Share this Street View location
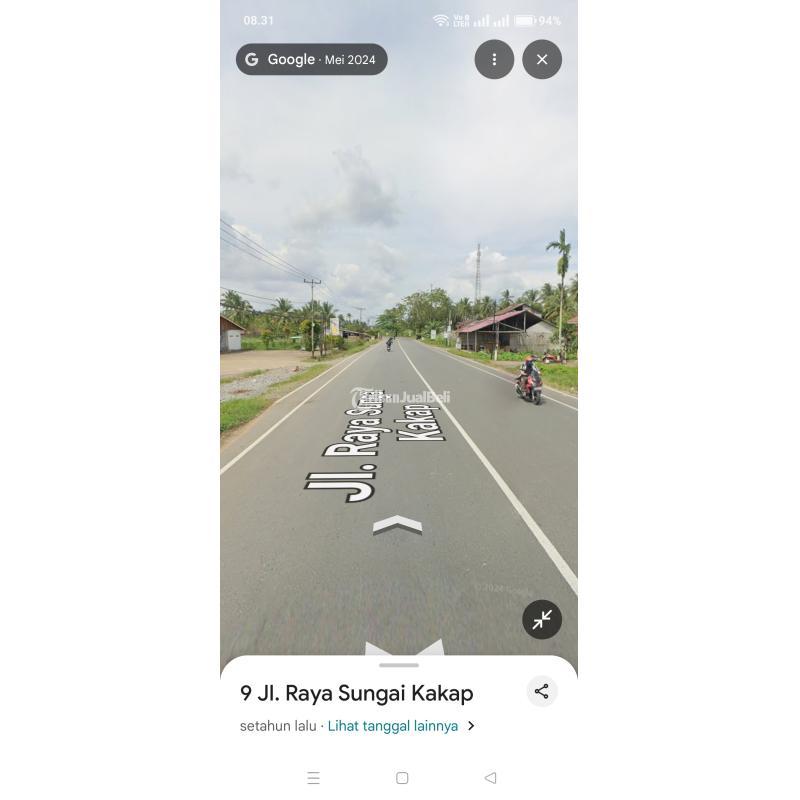 [x=541, y=691]
